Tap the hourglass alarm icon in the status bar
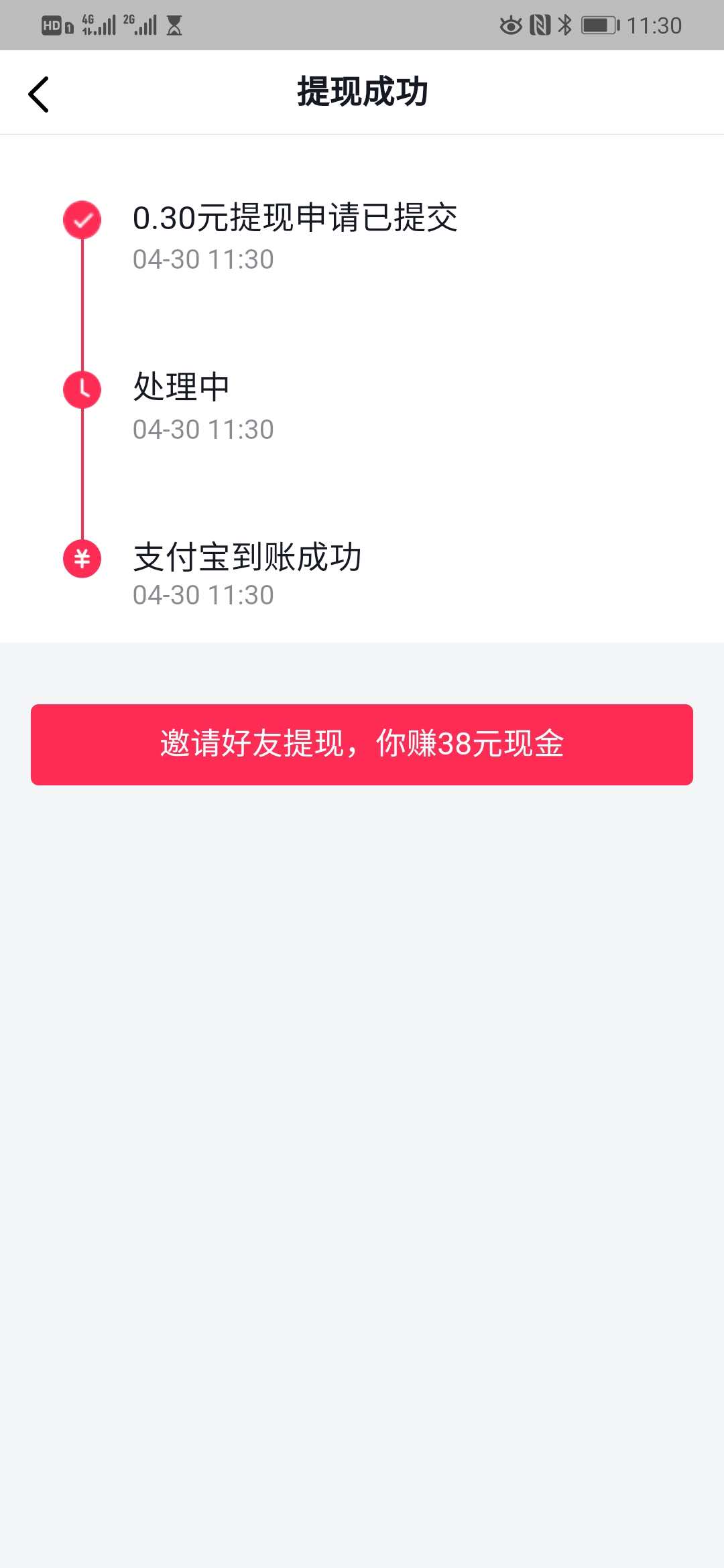The height and width of the screenshot is (1568, 724). [x=176, y=25]
